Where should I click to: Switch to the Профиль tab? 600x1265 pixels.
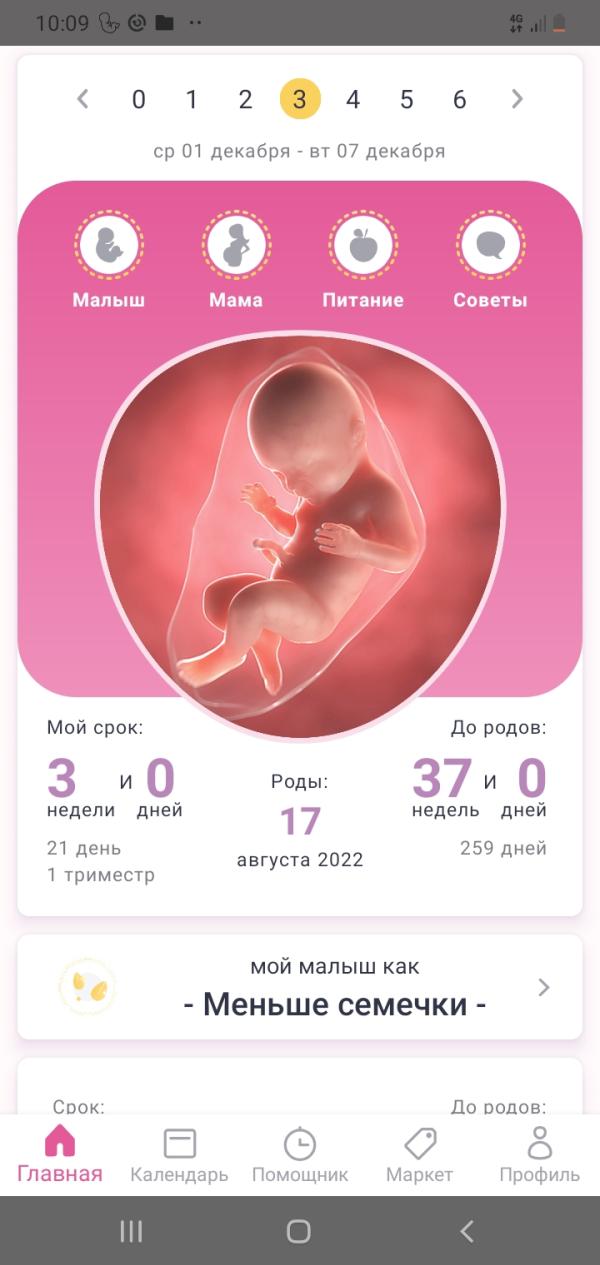click(540, 1155)
